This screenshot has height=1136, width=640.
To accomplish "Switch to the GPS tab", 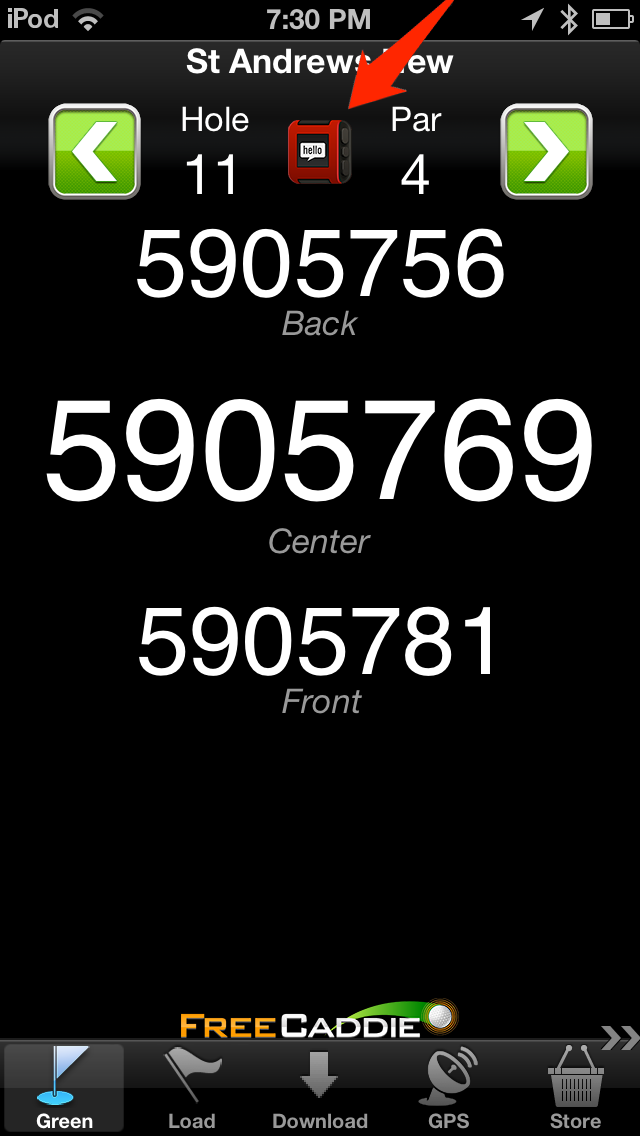I will point(448,1088).
